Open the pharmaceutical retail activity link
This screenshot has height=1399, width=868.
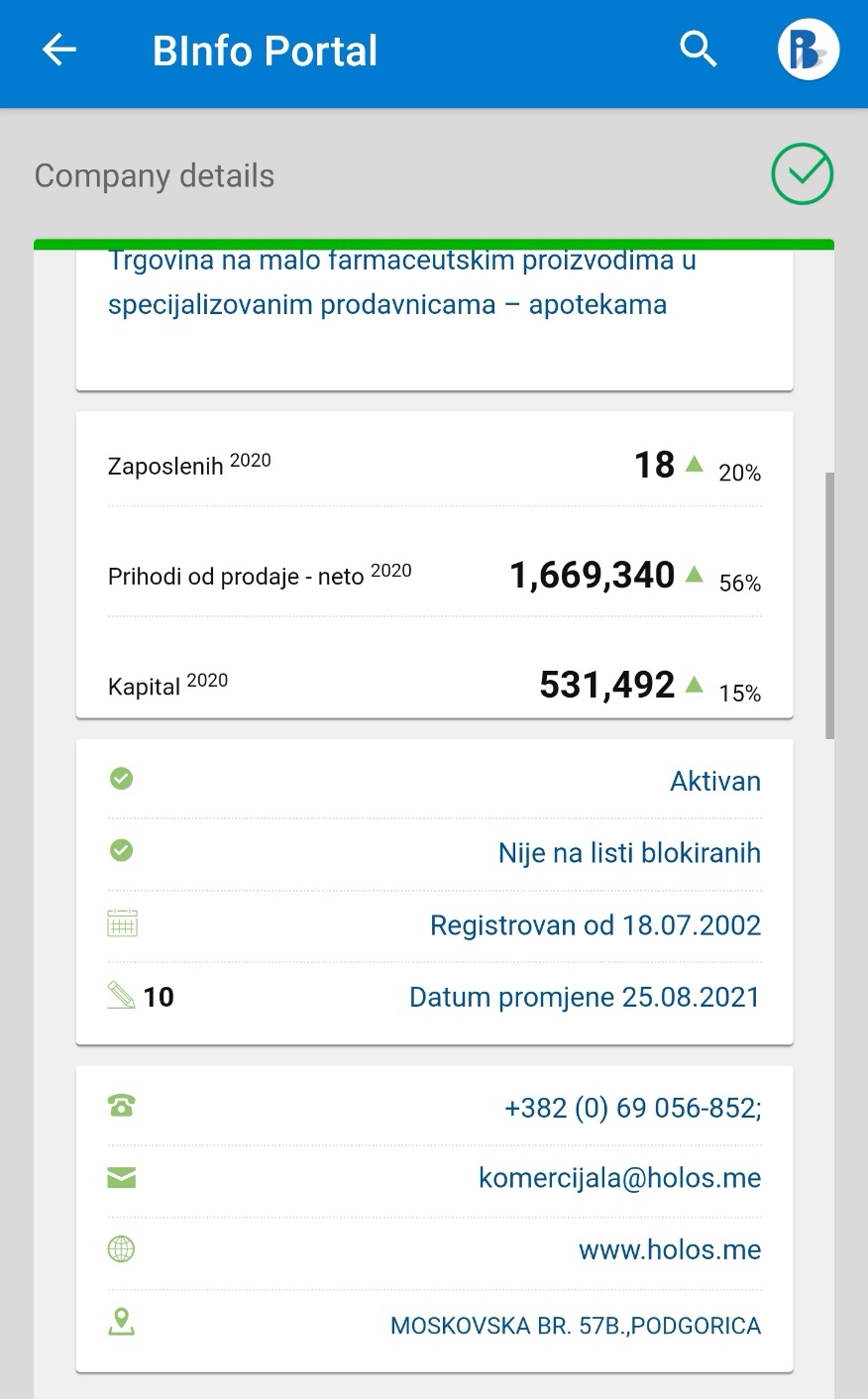402,282
